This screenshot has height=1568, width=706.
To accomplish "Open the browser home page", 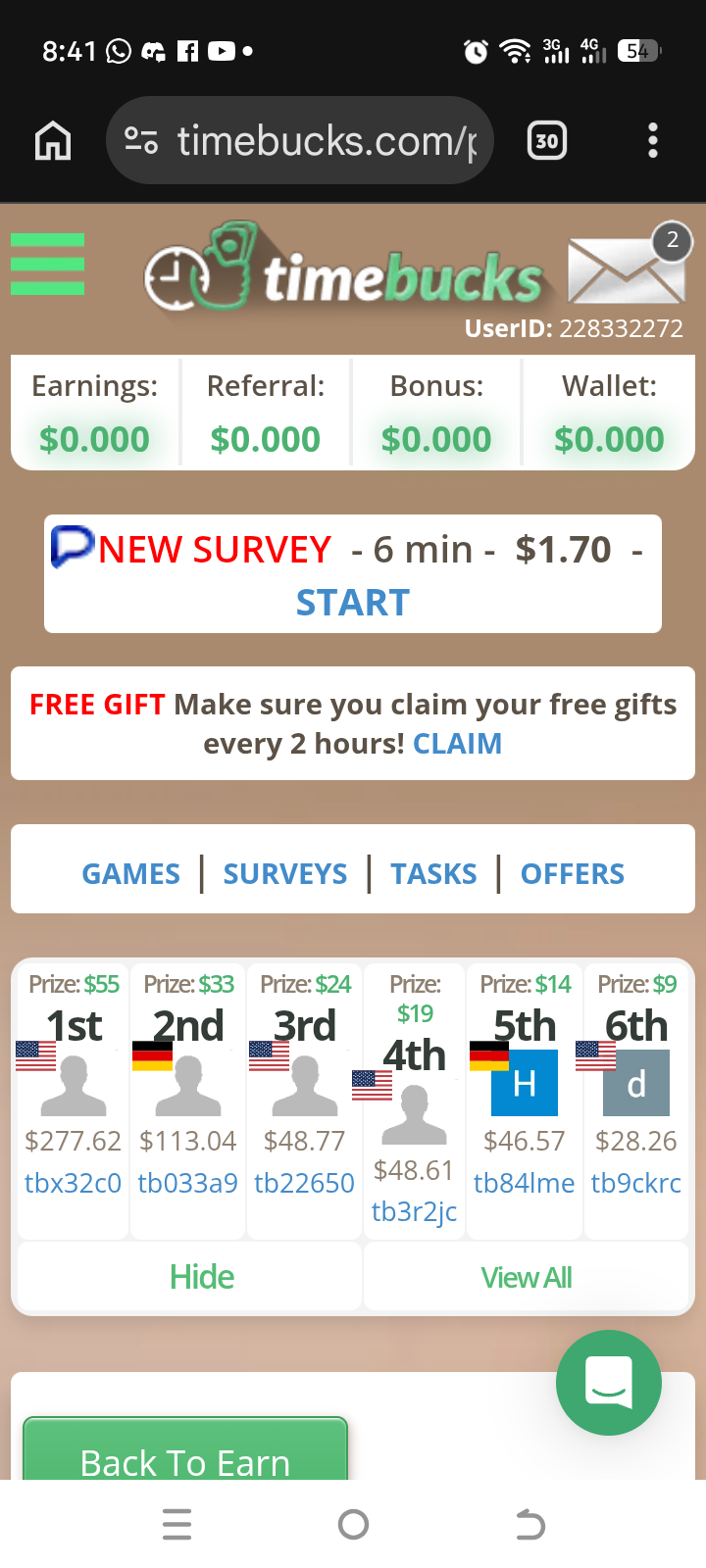I will (x=53, y=141).
